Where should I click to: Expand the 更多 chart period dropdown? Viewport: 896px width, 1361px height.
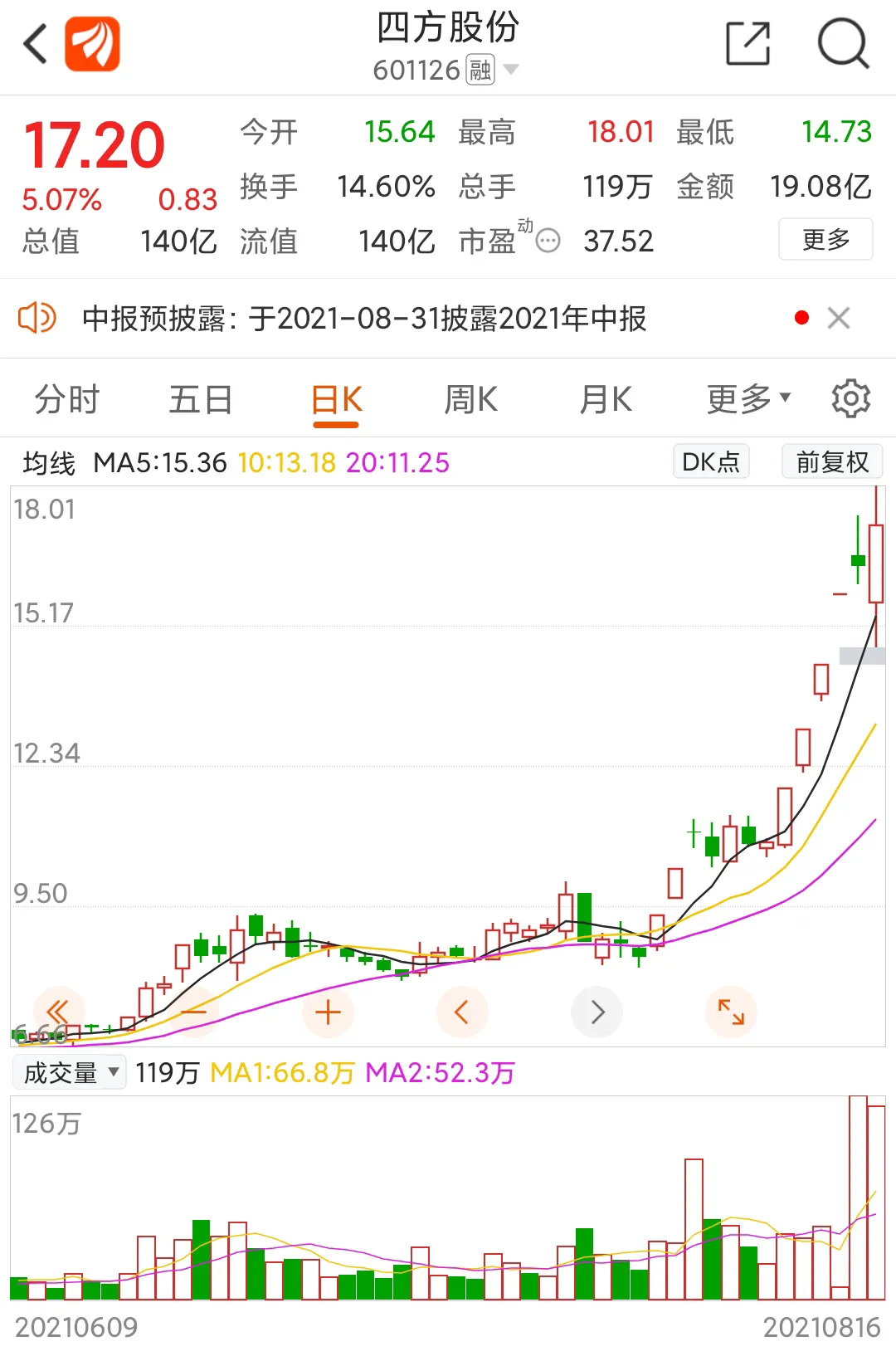[748, 400]
